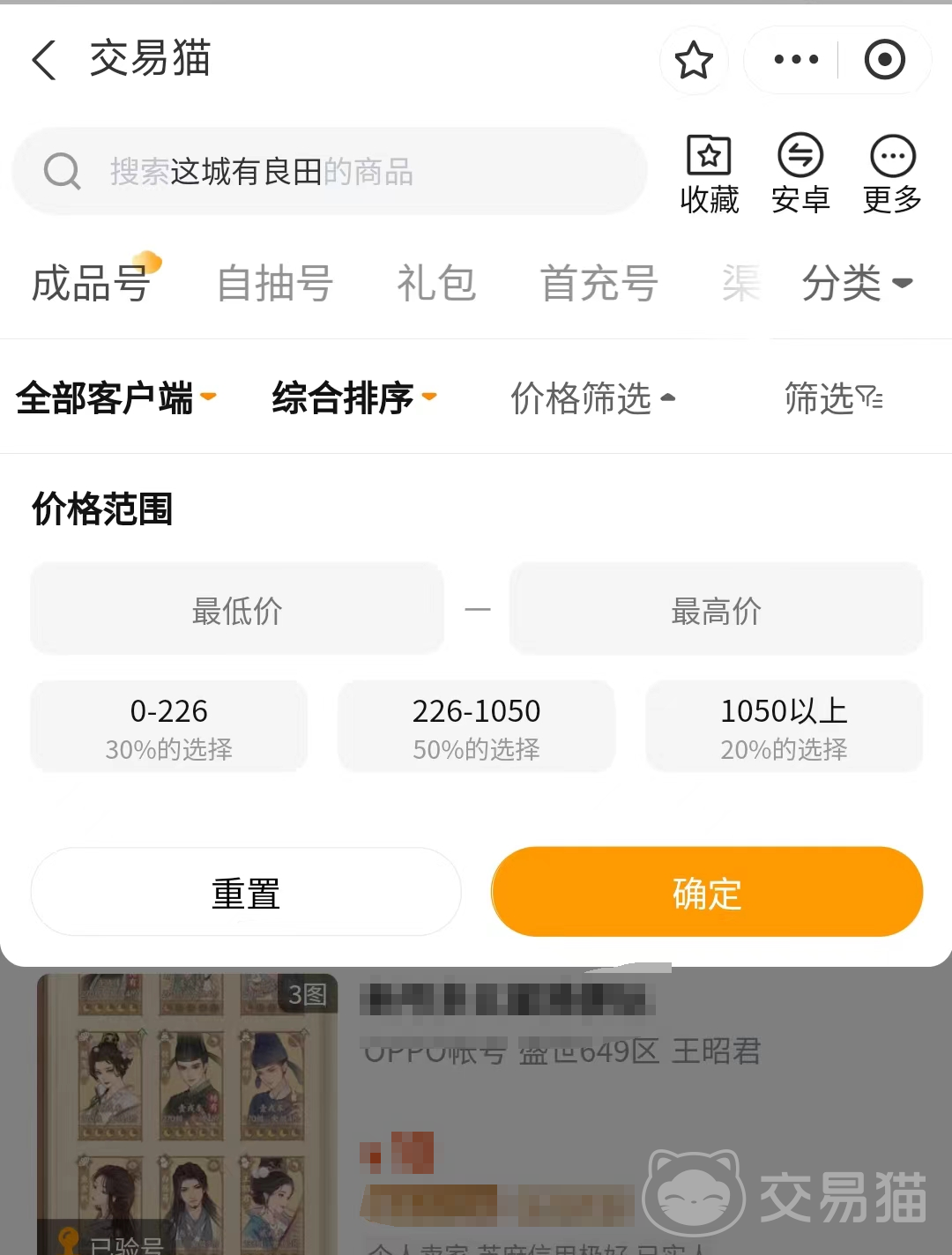Open the three-dot more menu
Screen dimensions: 952x1255
pos(795,60)
